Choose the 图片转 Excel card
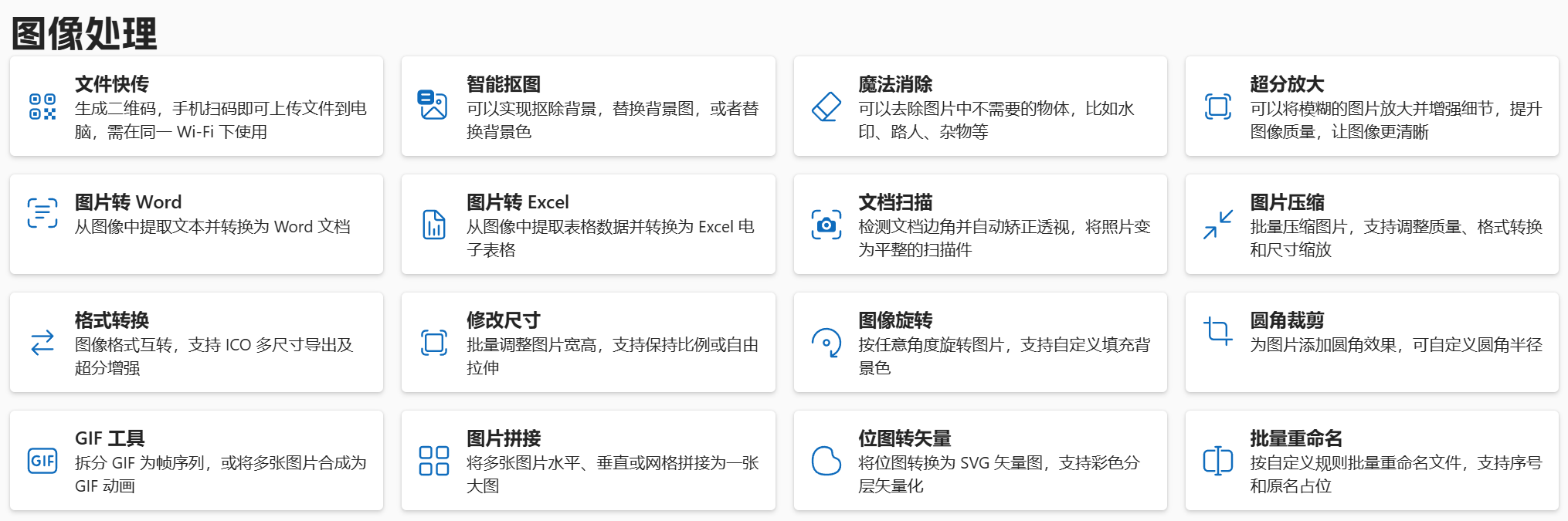Viewport: 1568px width, 521px height. [588, 225]
